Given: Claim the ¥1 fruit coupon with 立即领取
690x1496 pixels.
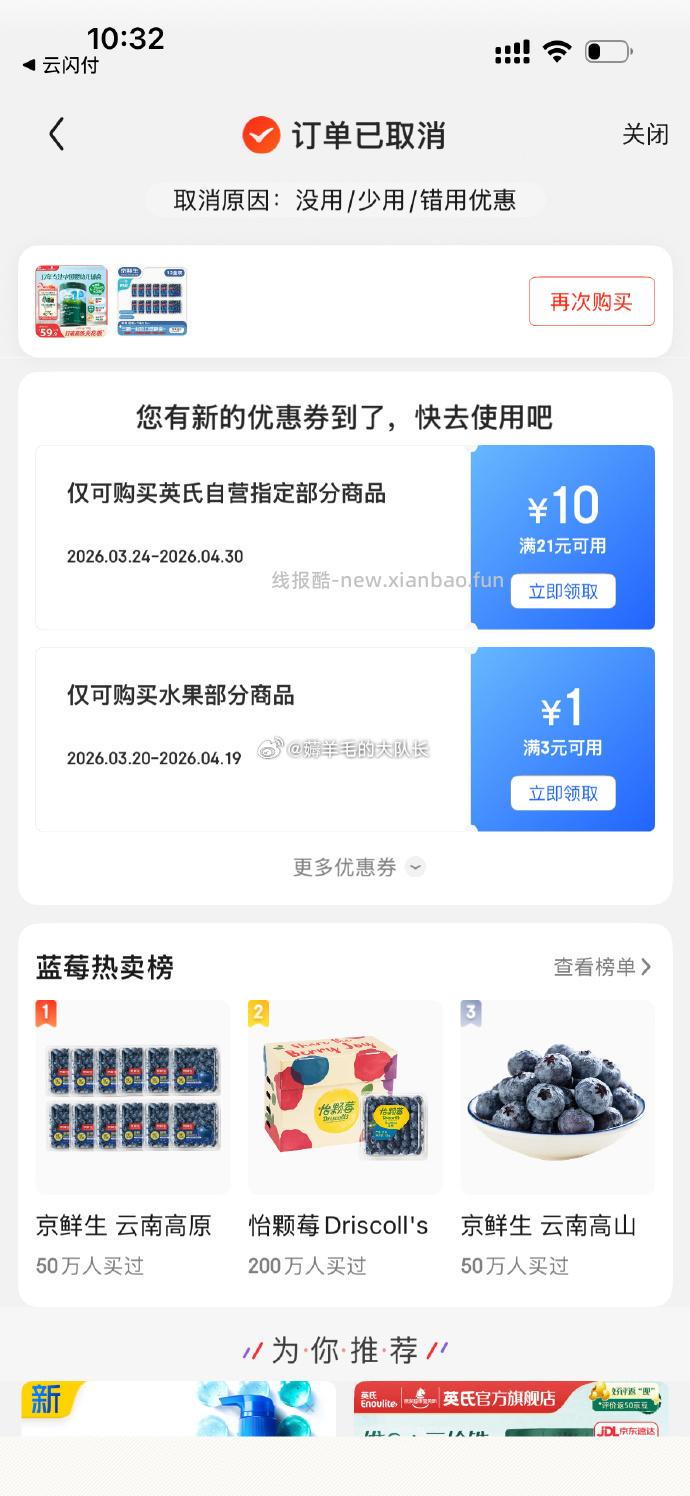Looking at the screenshot, I should coord(563,793).
